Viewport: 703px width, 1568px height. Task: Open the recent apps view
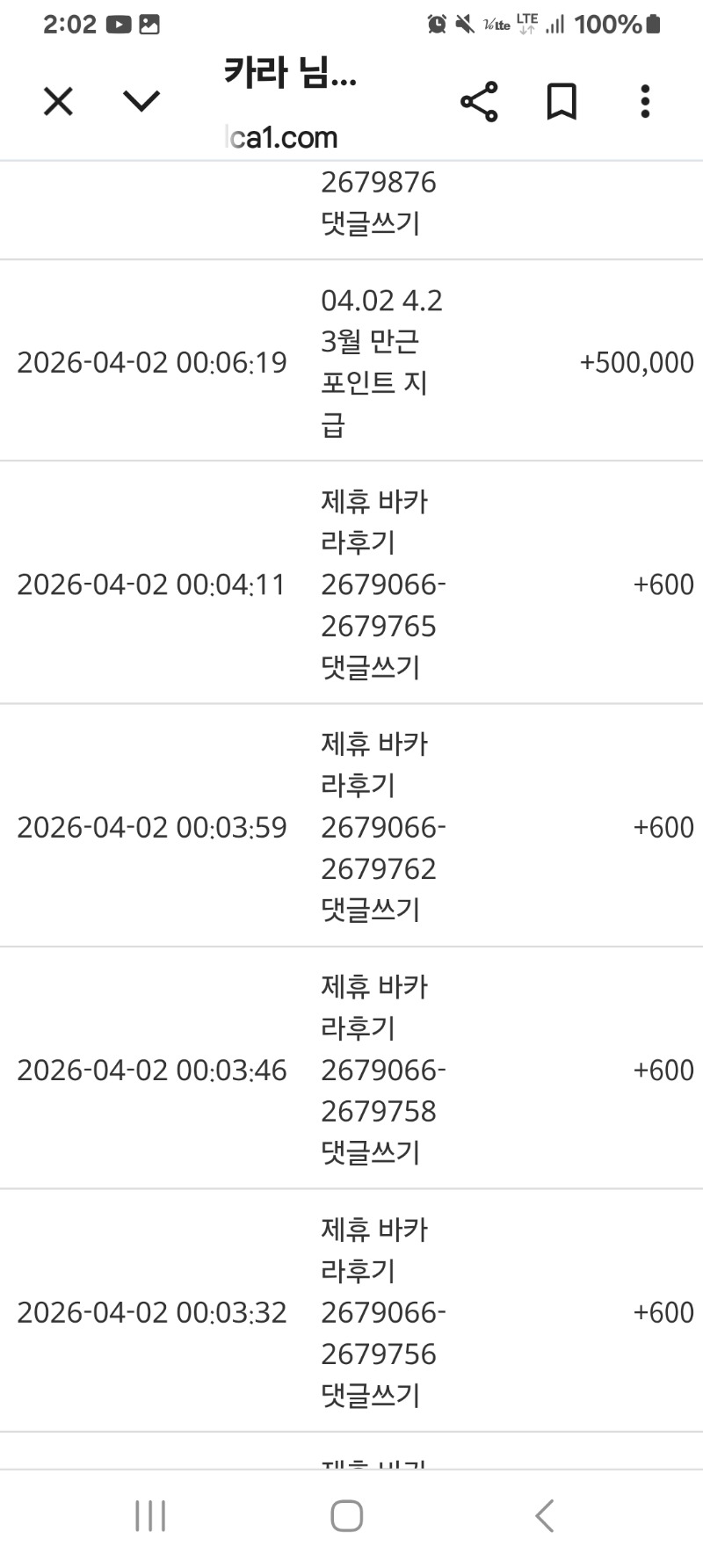150,1516
